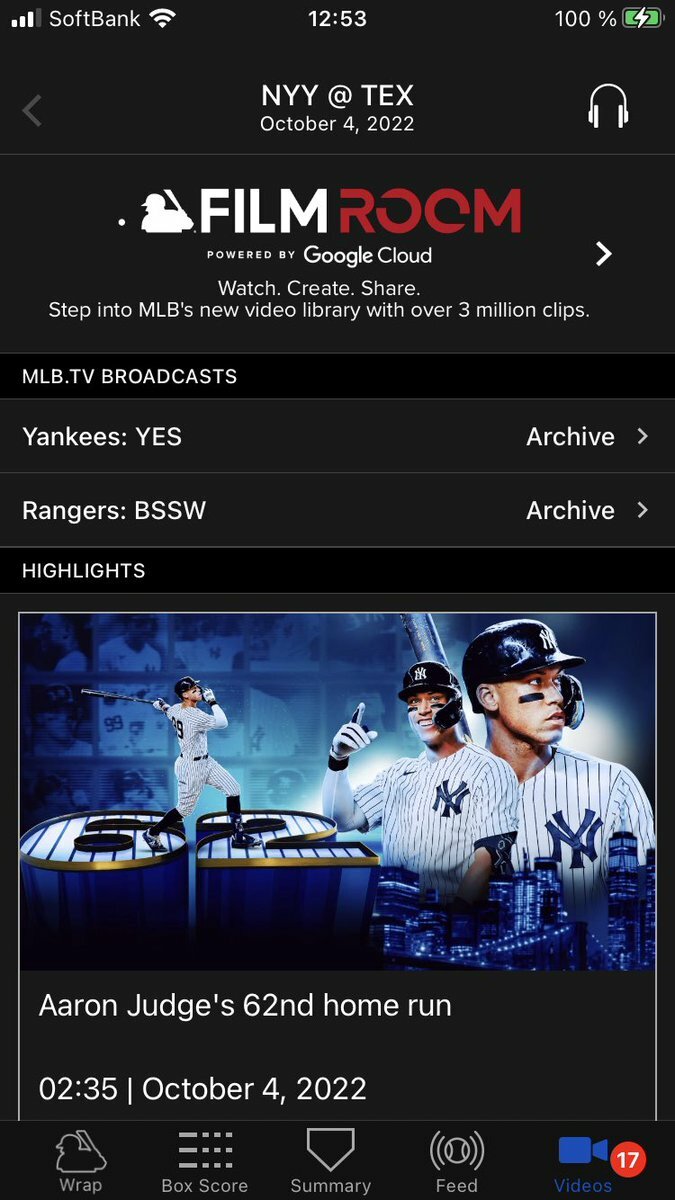Open Yankees YES broadcast archive

click(337, 437)
